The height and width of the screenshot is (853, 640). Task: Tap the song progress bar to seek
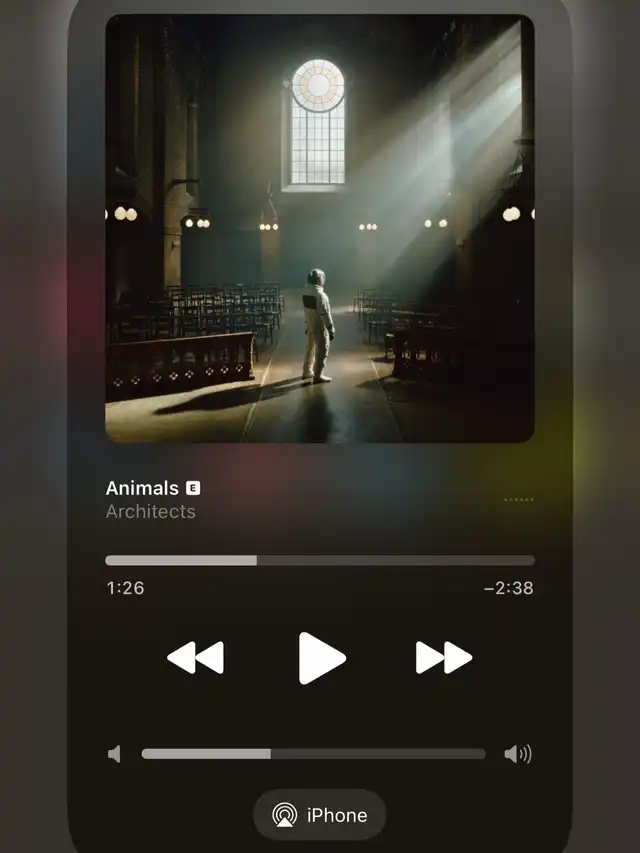[x=320, y=561]
